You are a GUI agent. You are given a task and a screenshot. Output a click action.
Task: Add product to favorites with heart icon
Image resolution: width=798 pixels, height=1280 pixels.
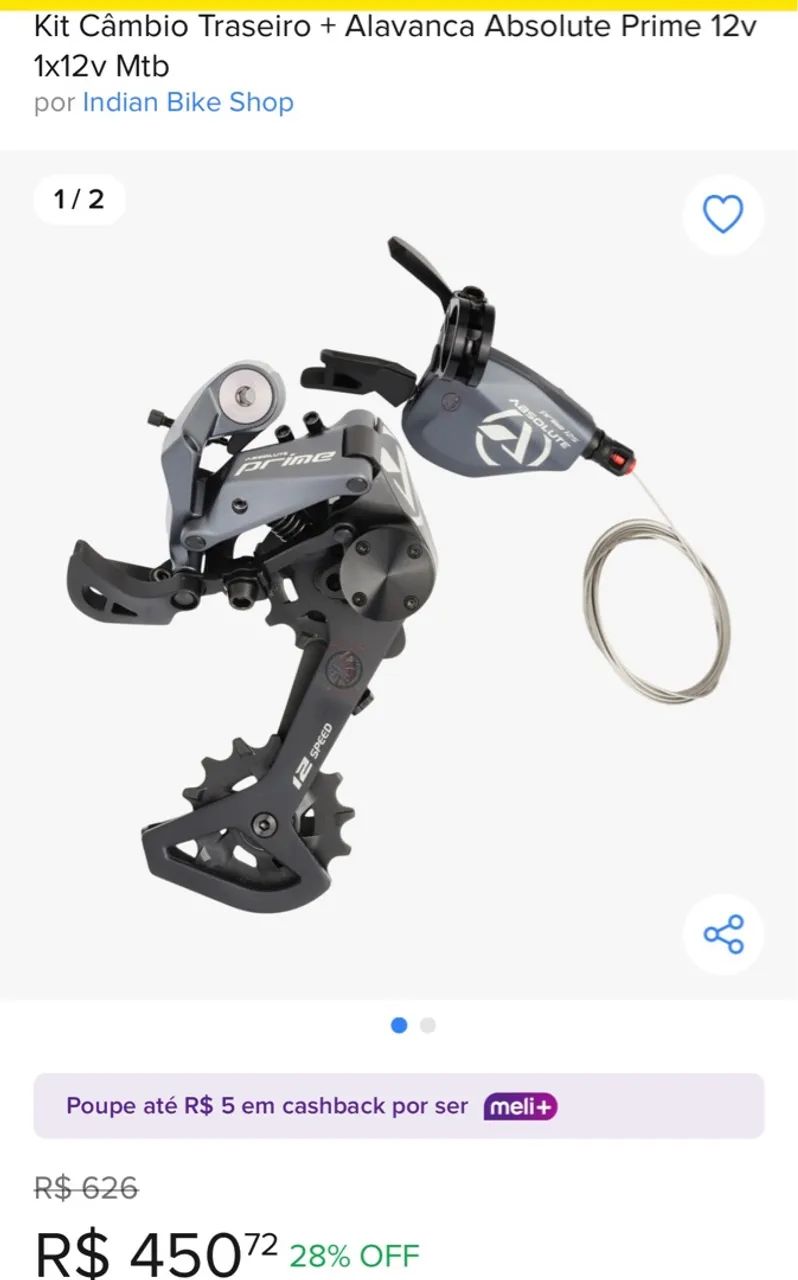[x=723, y=215]
